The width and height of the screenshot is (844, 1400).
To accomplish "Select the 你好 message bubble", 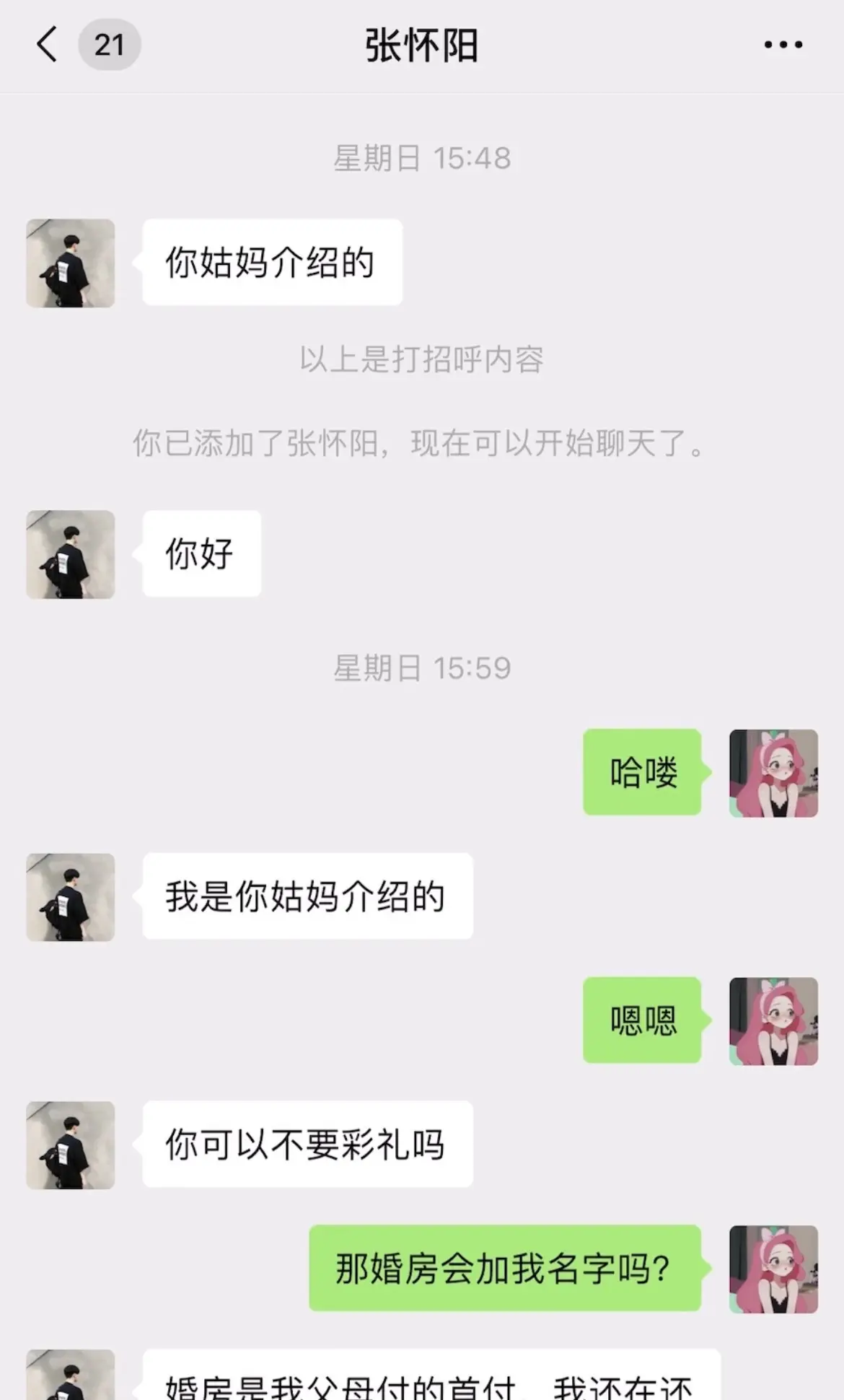I will [201, 554].
